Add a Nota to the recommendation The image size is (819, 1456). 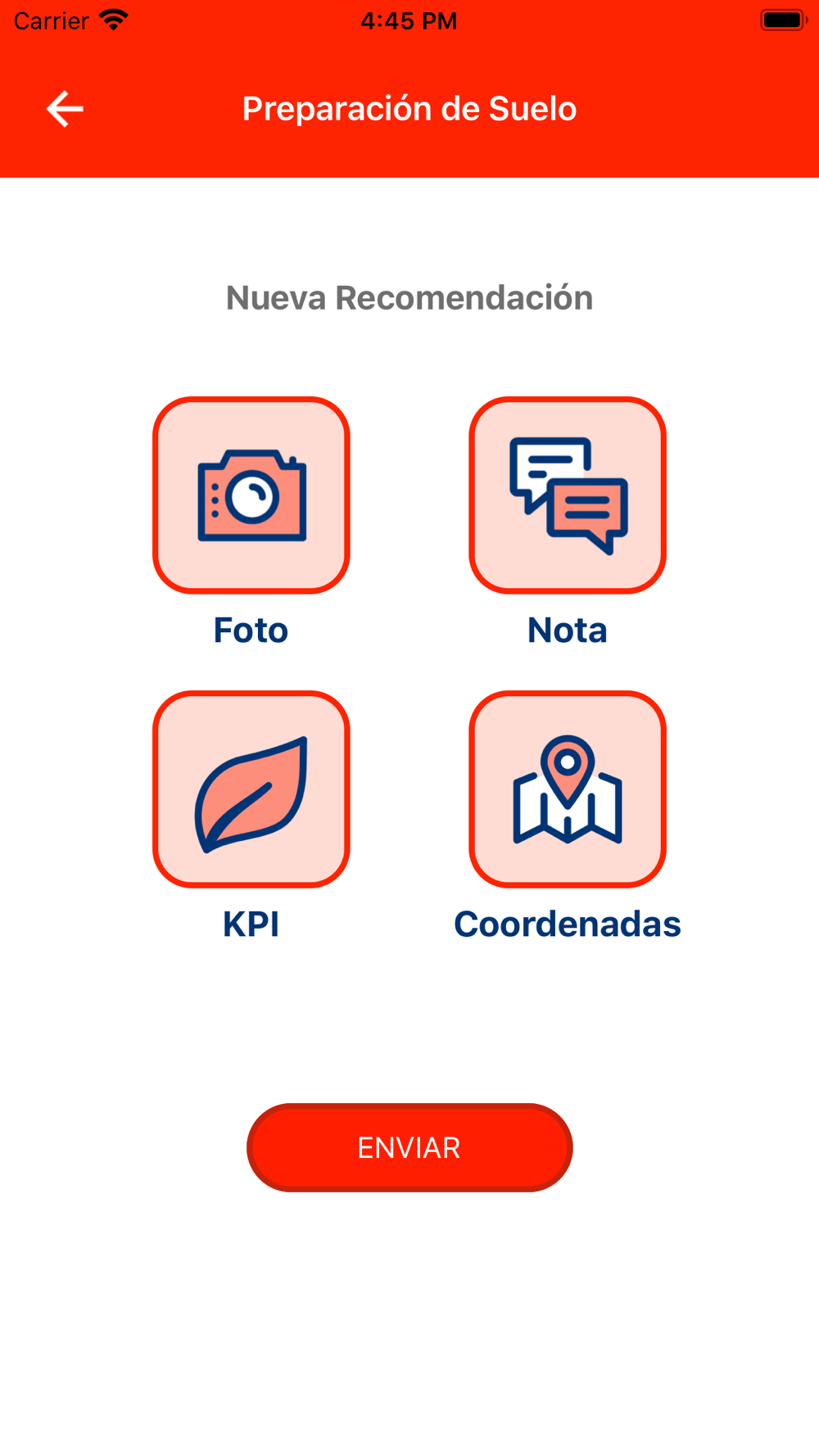[568, 495]
